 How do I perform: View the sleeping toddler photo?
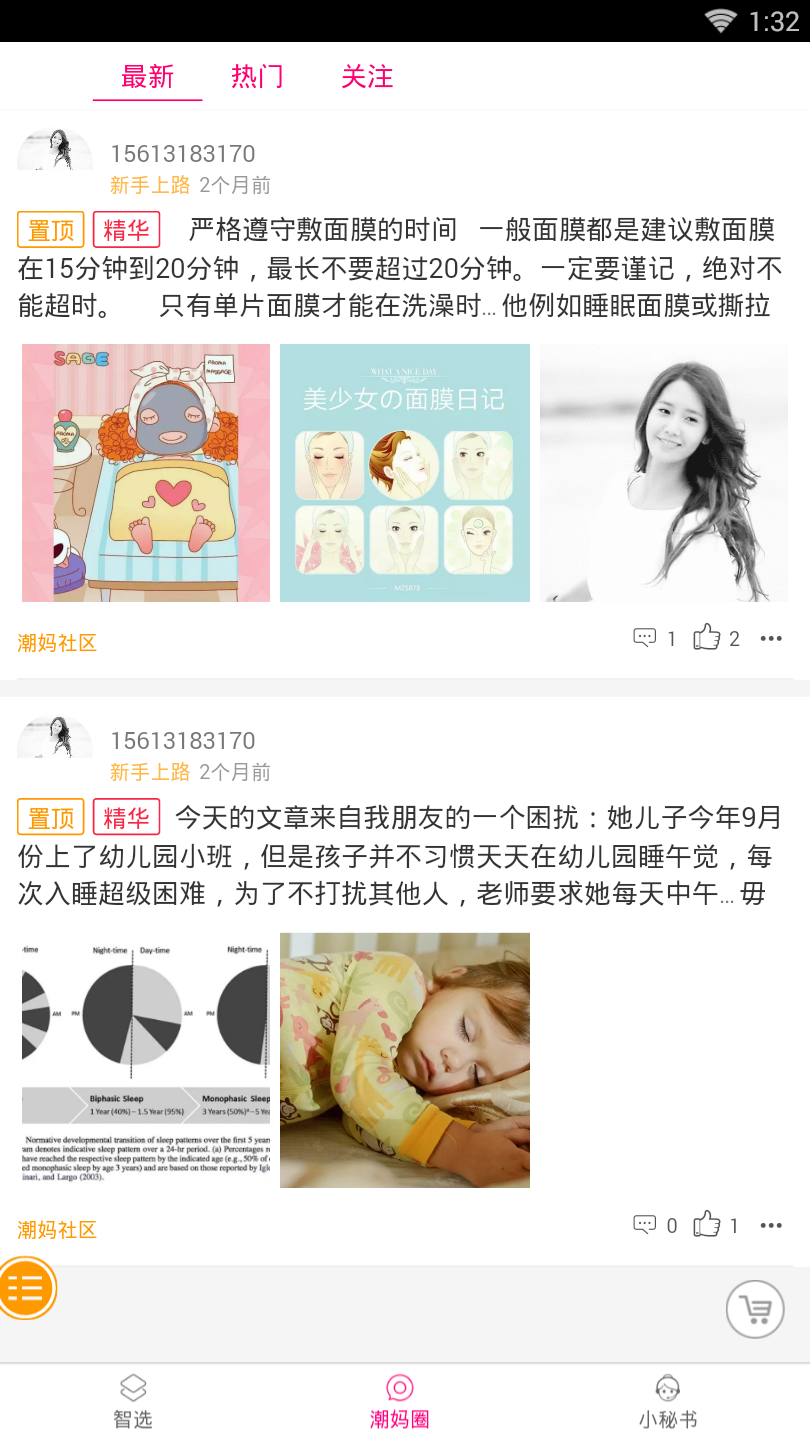tap(404, 1060)
